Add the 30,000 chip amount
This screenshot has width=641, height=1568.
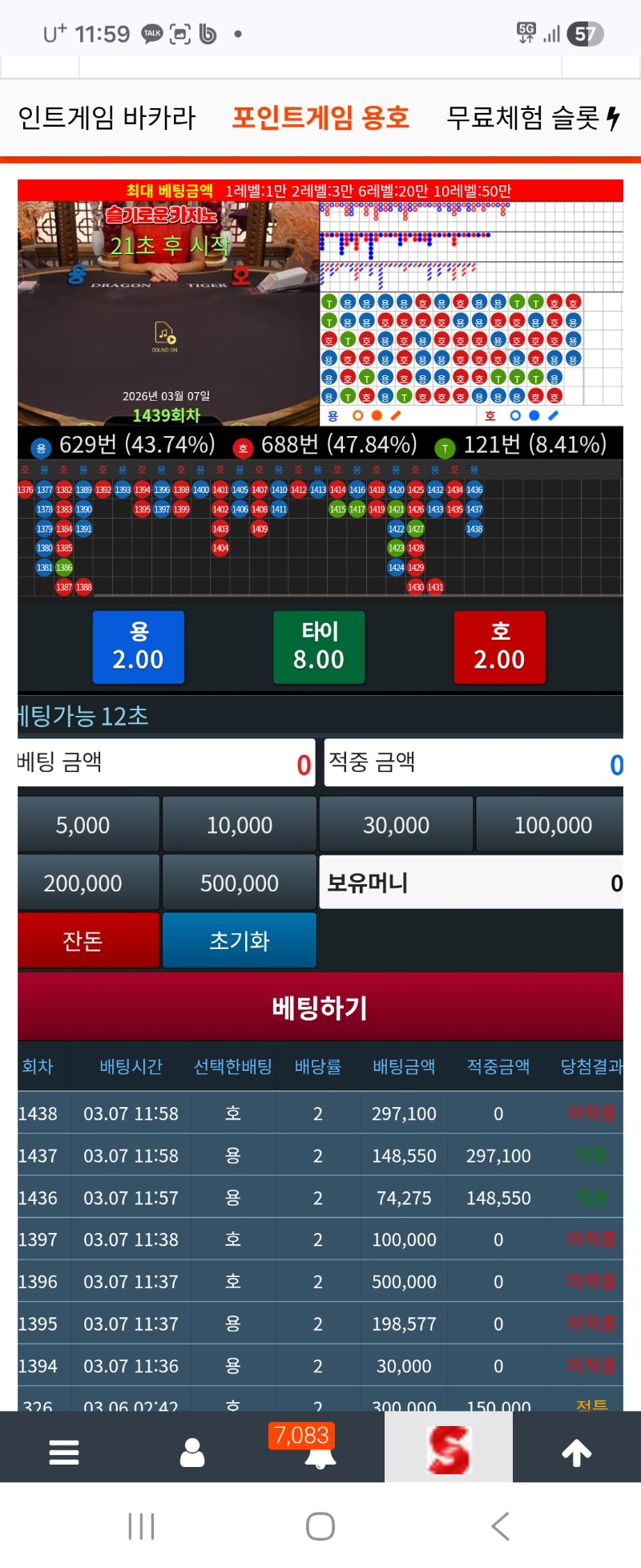click(396, 825)
